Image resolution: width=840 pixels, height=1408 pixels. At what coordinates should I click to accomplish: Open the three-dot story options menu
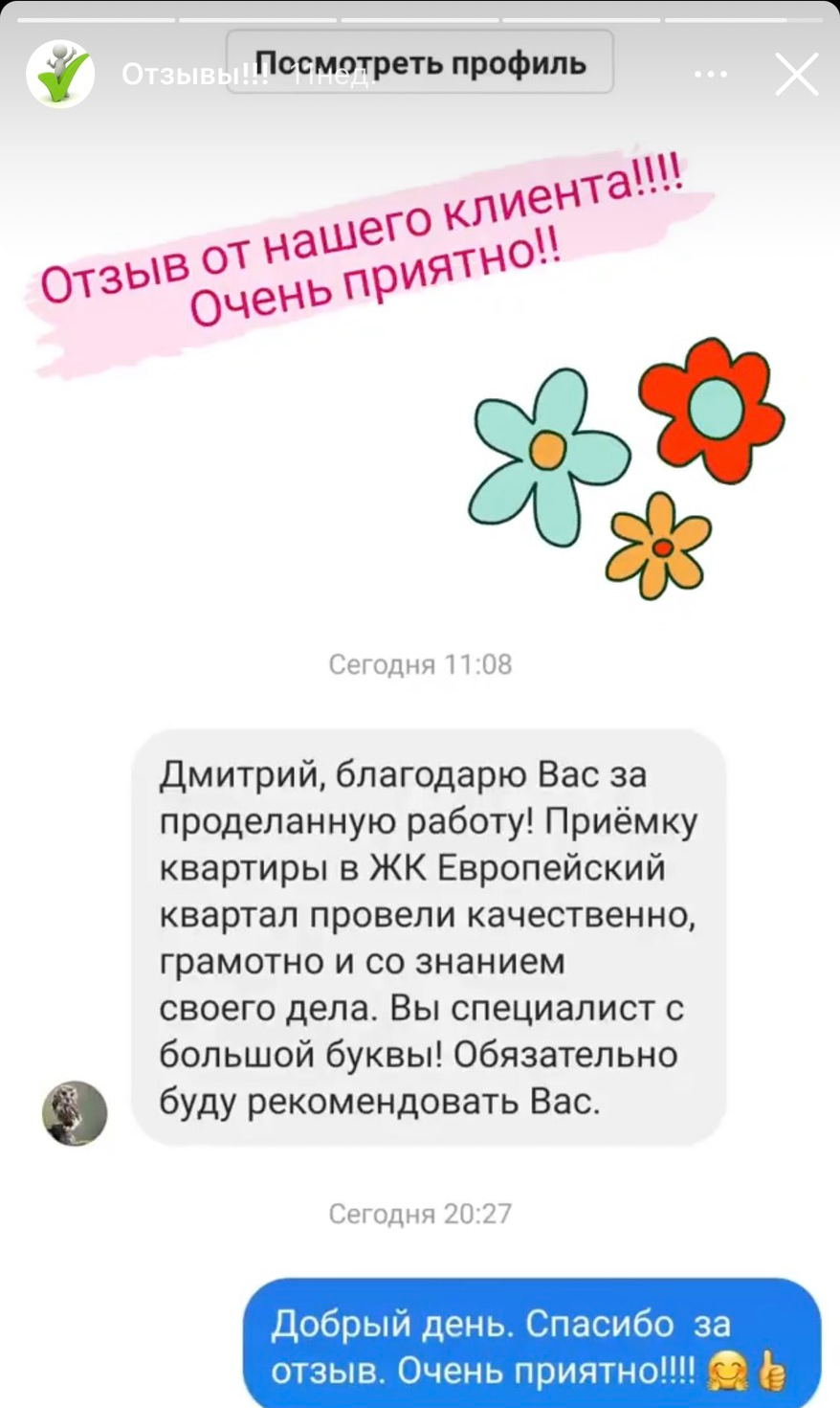(x=711, y=75)
